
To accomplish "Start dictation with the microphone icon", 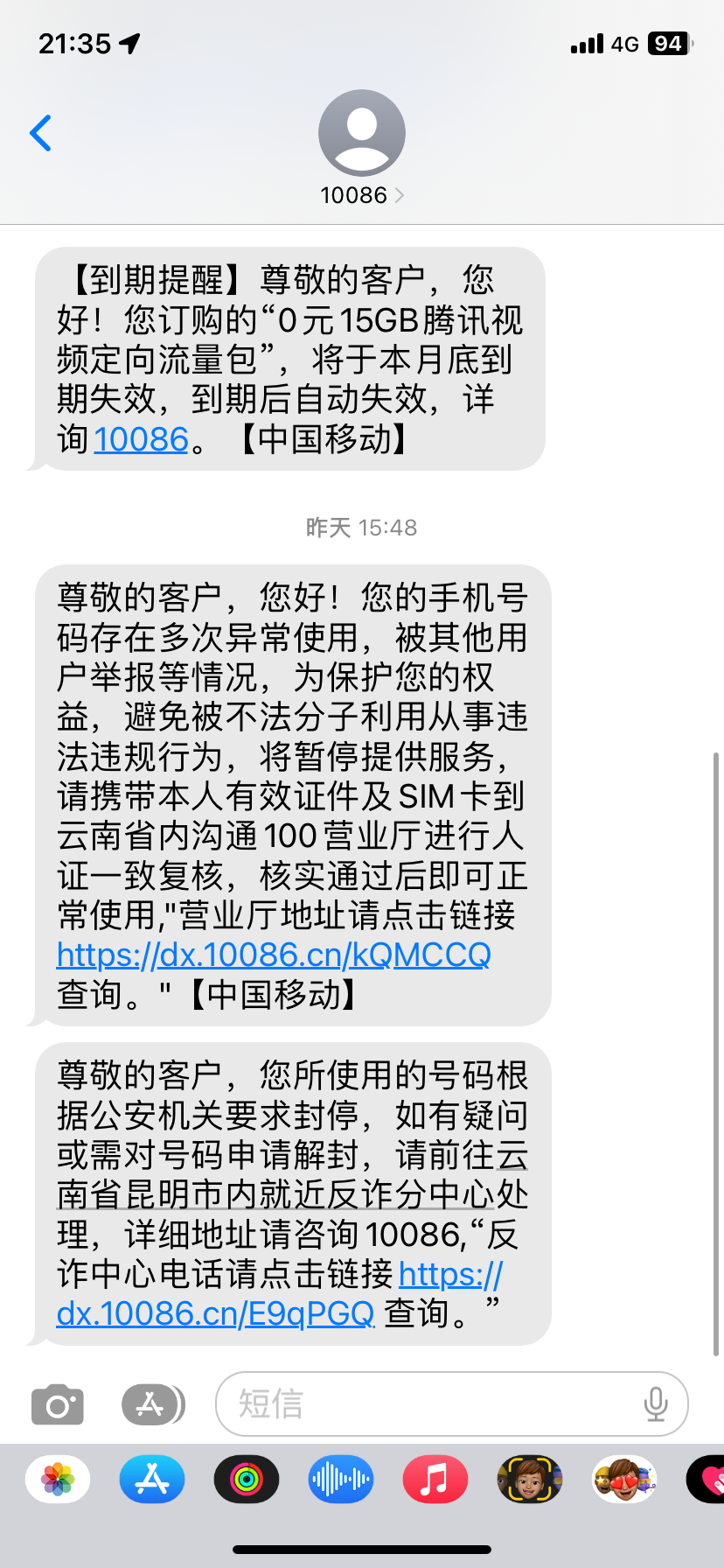I will coord(655,1404).
